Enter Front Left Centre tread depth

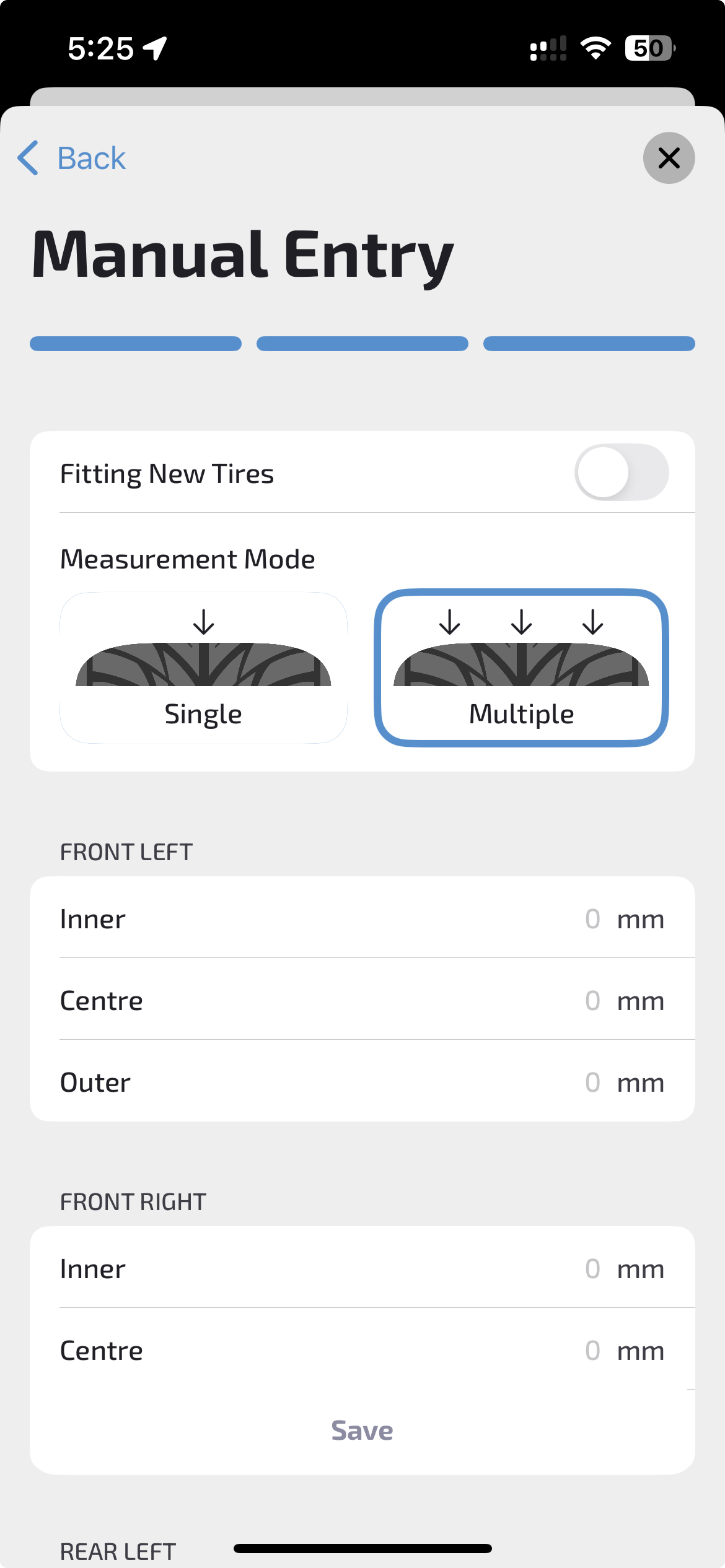tap(592, 1001)
